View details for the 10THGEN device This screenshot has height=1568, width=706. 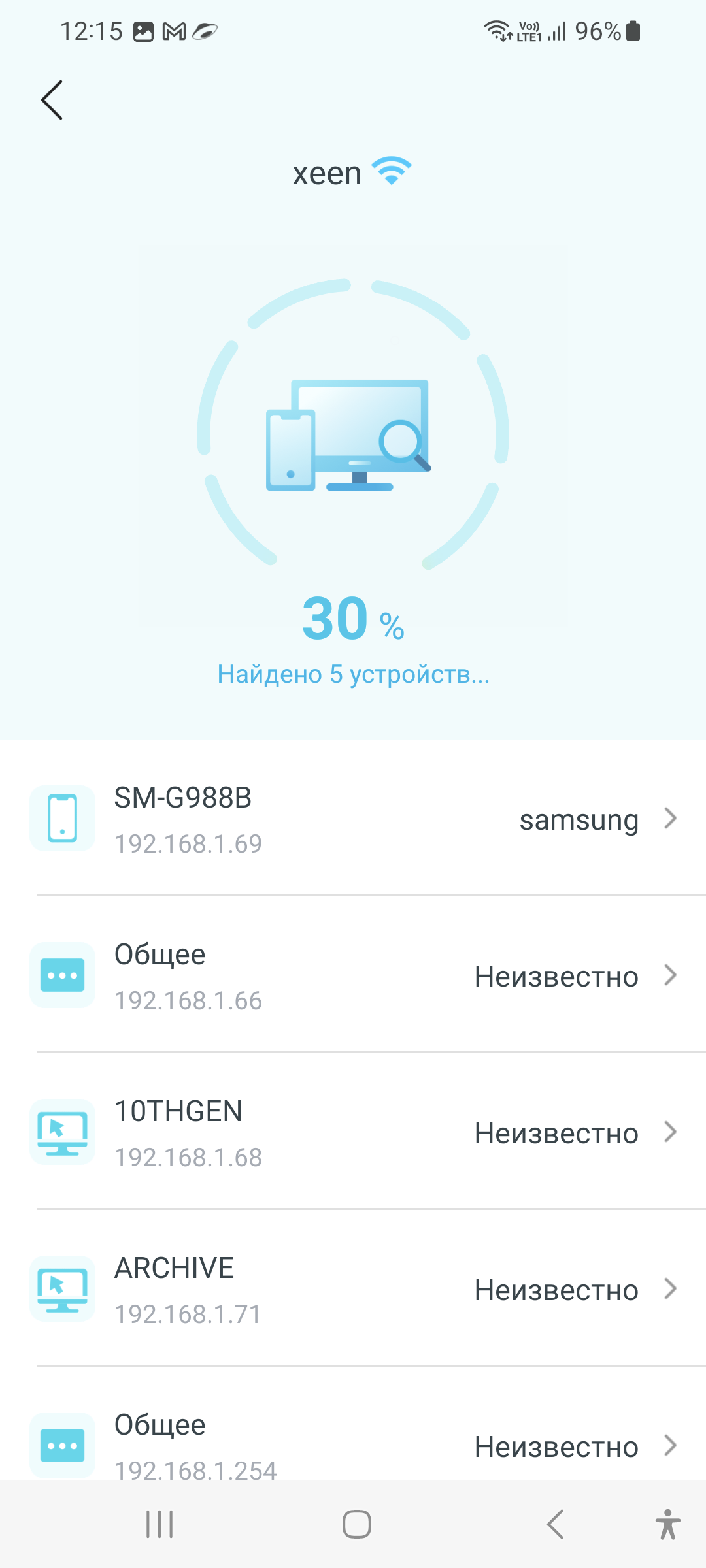pyautogui.click(x=353, y=1132)
